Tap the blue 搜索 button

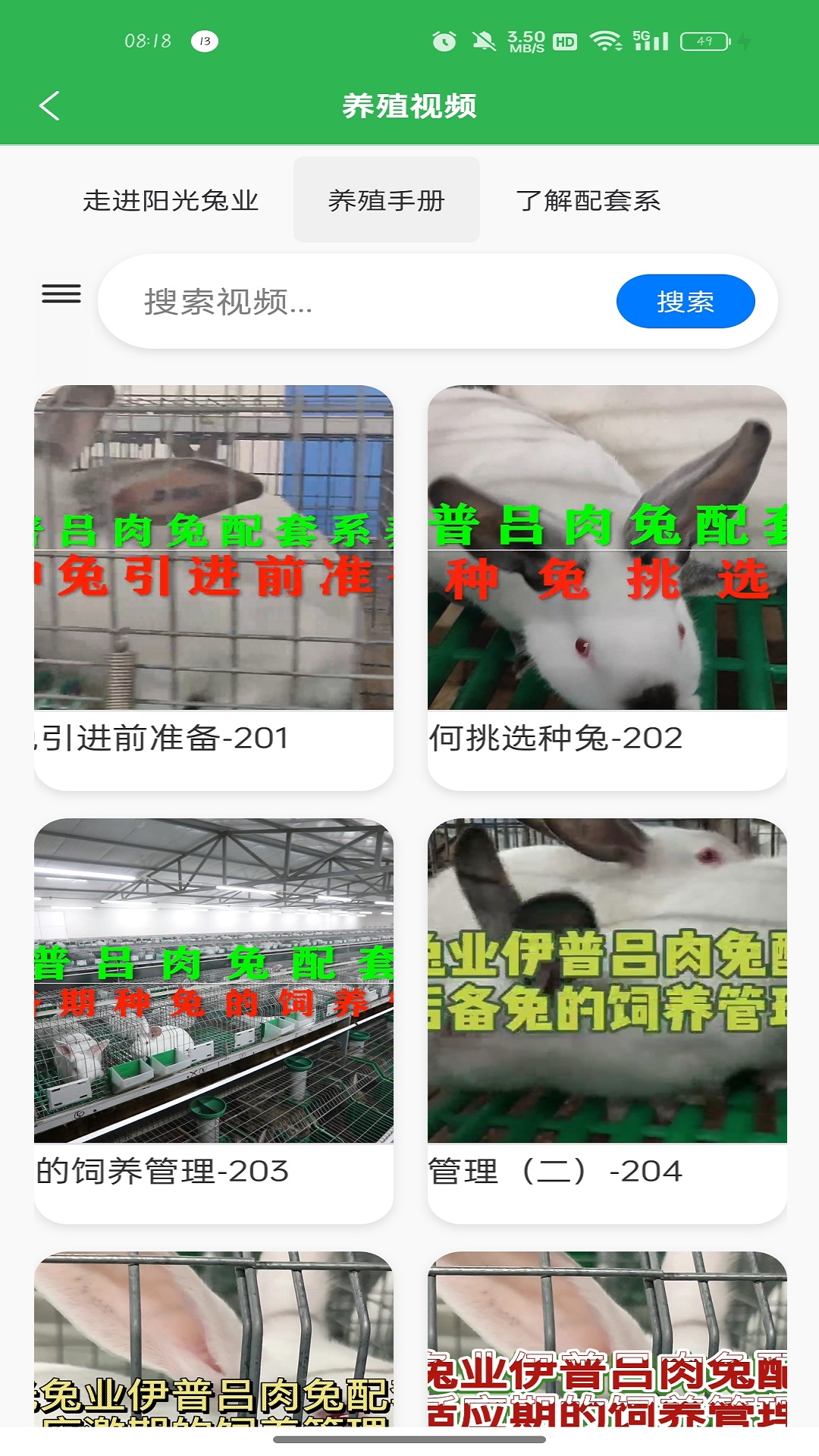click(685, 302)
